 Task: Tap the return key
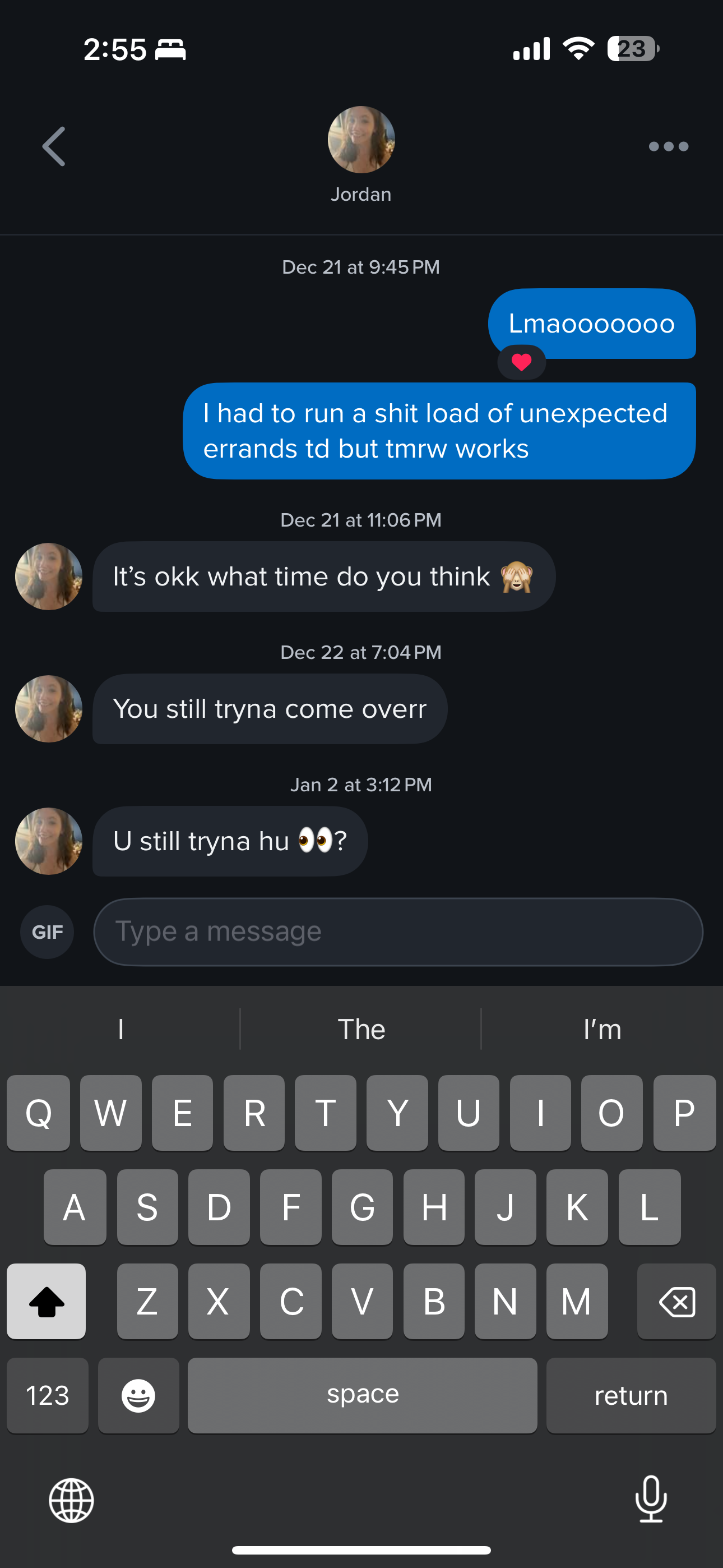tap(631, 1395)
